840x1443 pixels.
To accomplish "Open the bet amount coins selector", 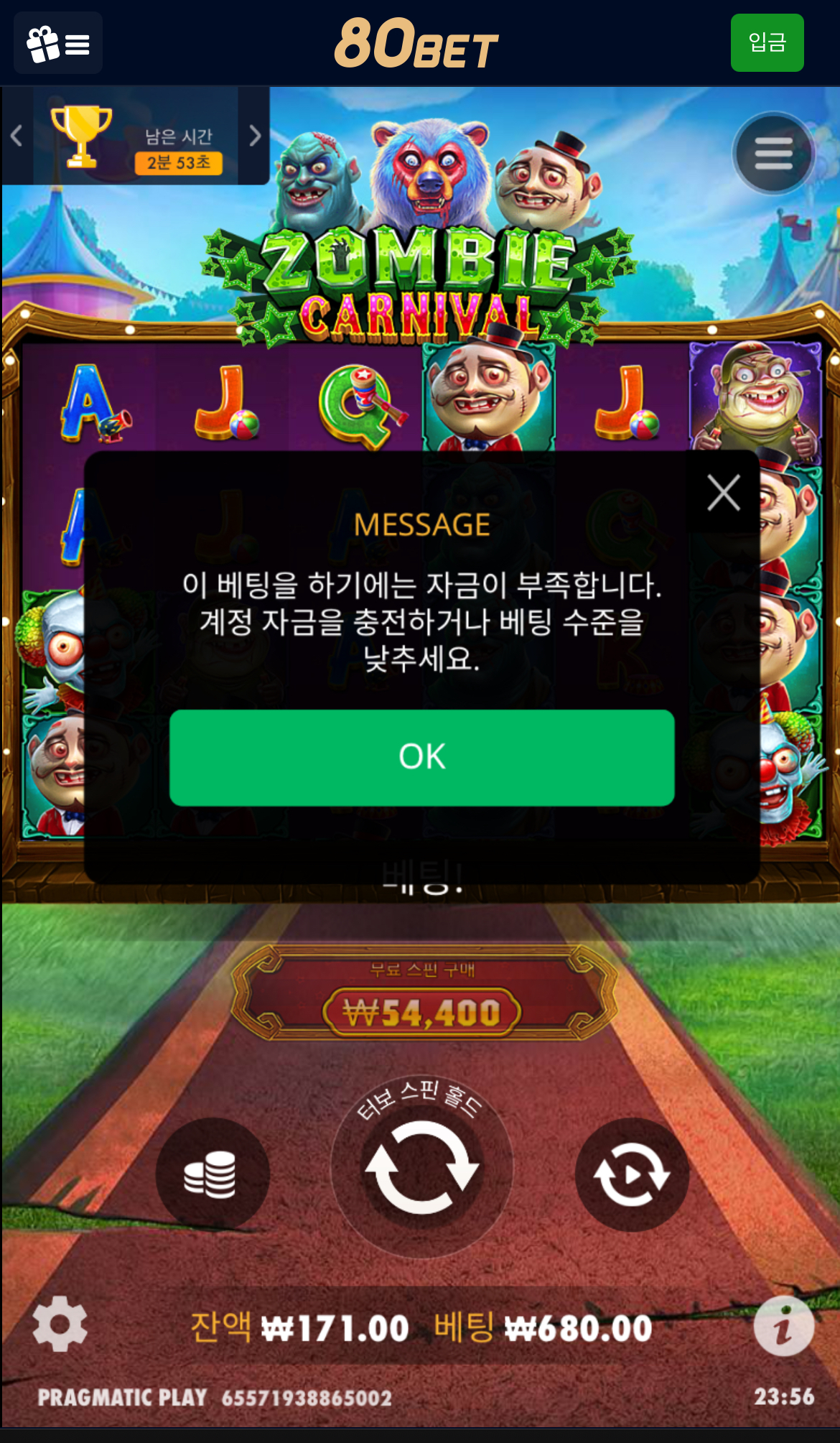I will pyautogui.click(x=212, y=1174).
